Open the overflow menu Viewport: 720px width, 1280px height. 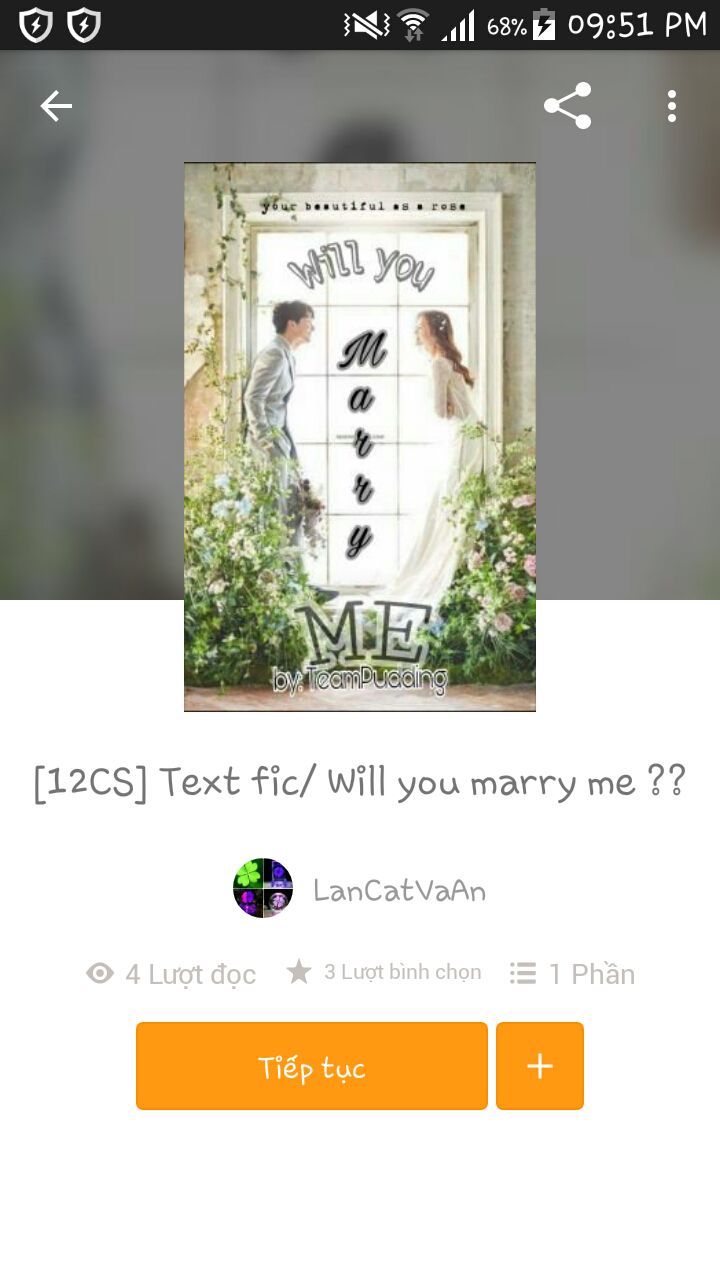pyautogui.click(x=672, y=106)
